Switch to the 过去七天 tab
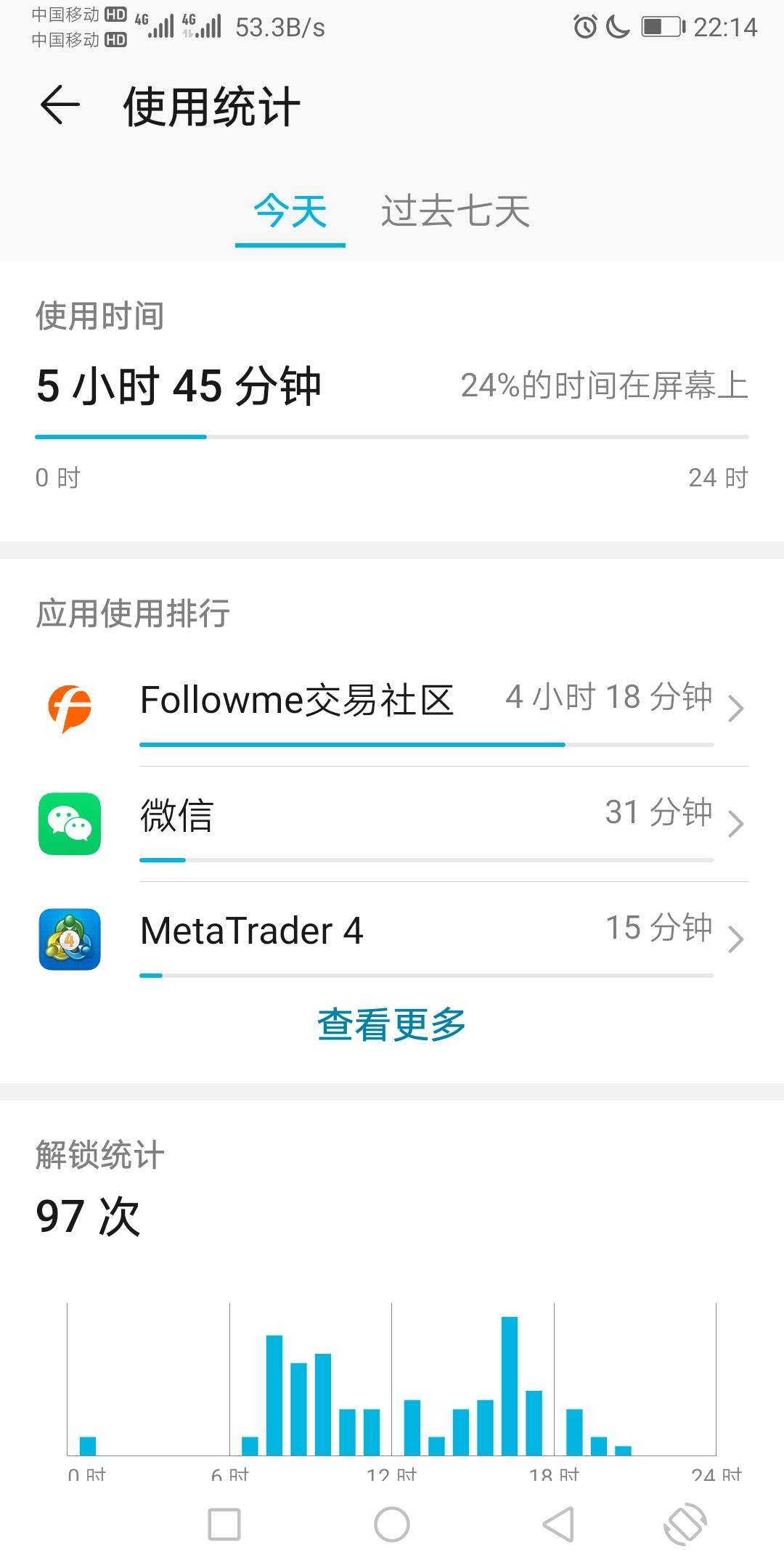Image resolution: width=784 pixels, height=1568 pixels. pyautogui.click(x=455, y=211)
